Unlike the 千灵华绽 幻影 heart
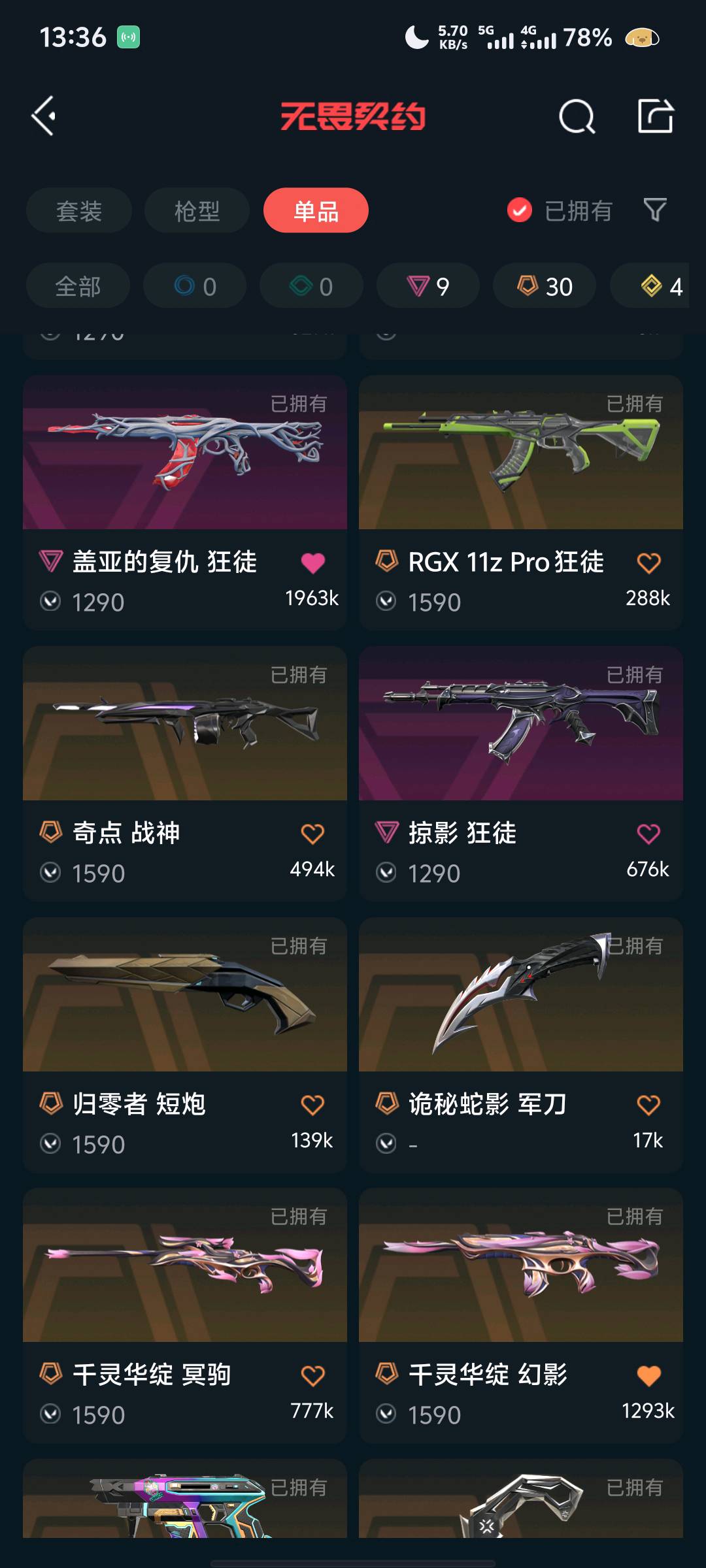Image resolution: width=706 pixels, height=1568 pixels. tap(649, 1376)
